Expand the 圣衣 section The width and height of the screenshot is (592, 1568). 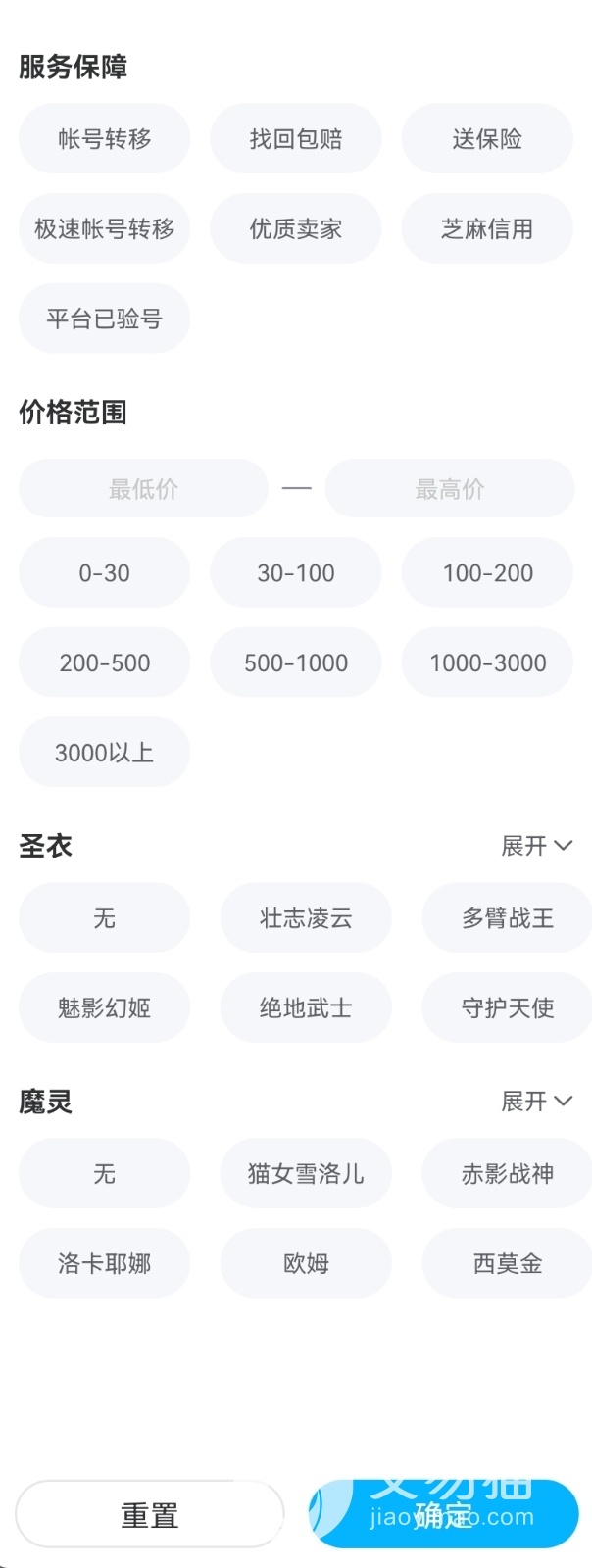pos(536,846)
